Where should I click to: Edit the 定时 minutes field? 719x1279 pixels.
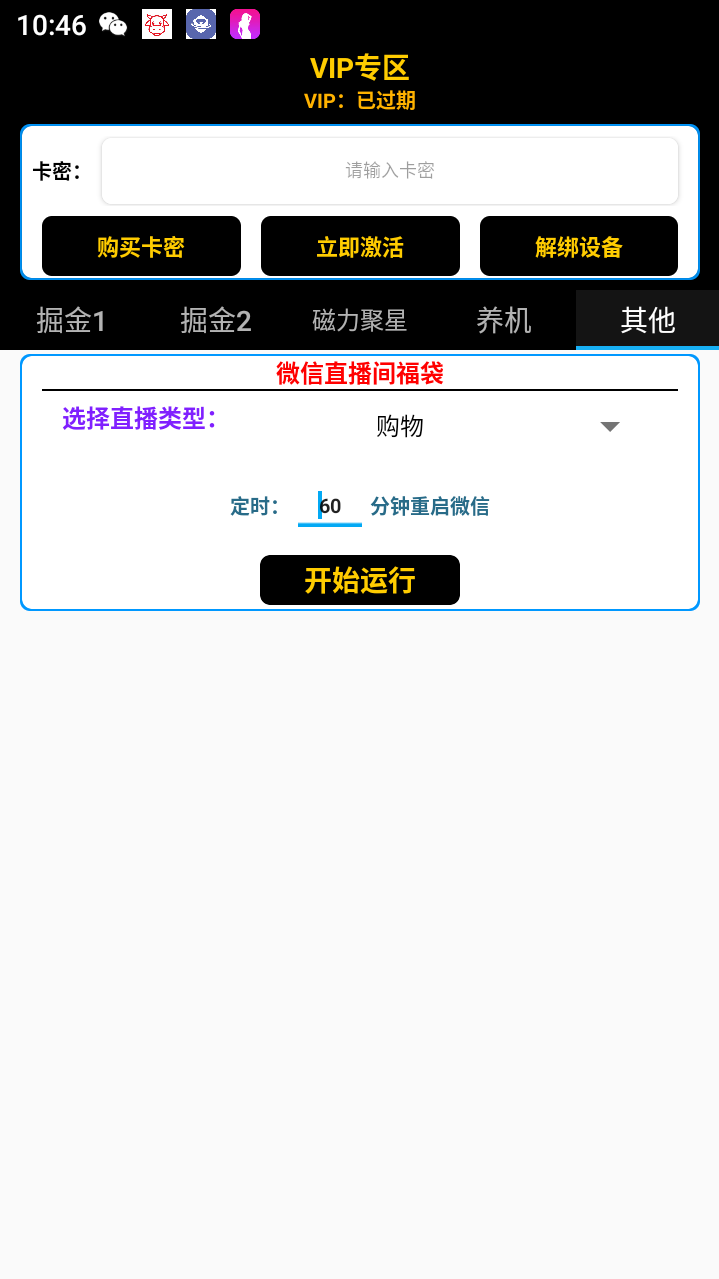[x=330, y=507]
